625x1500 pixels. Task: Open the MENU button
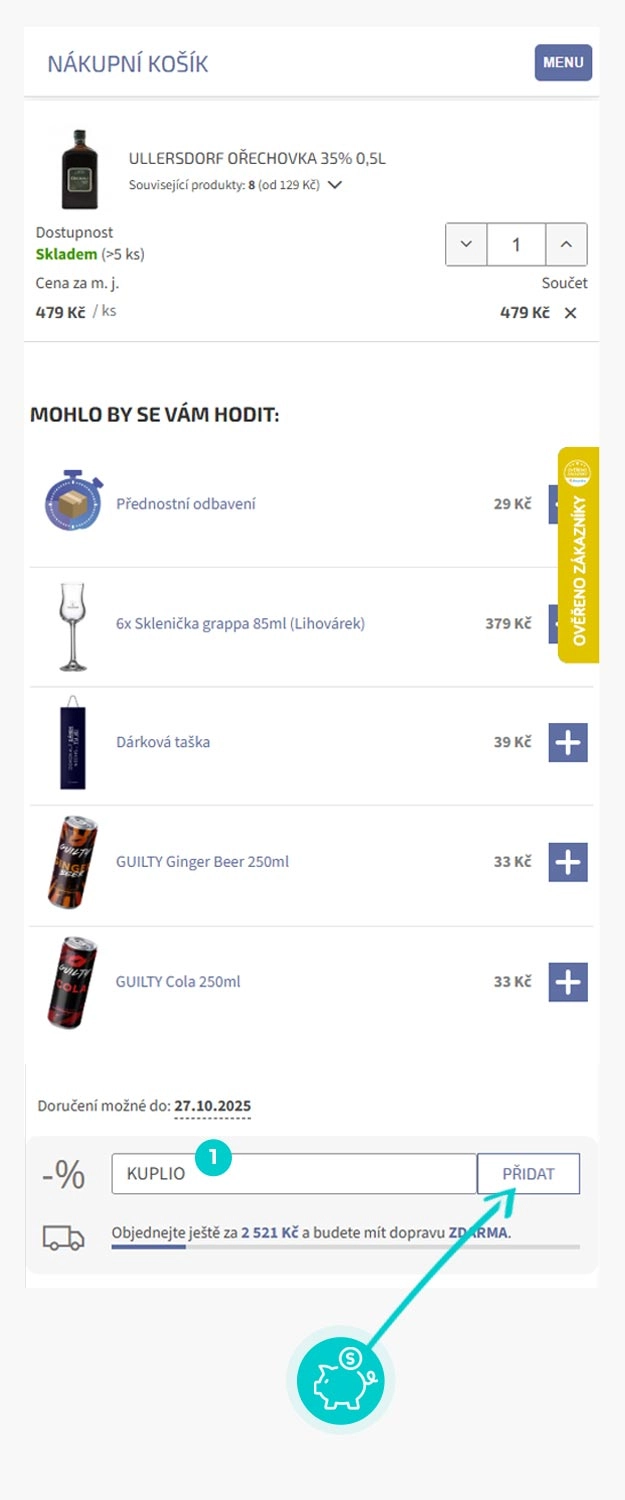563,62
